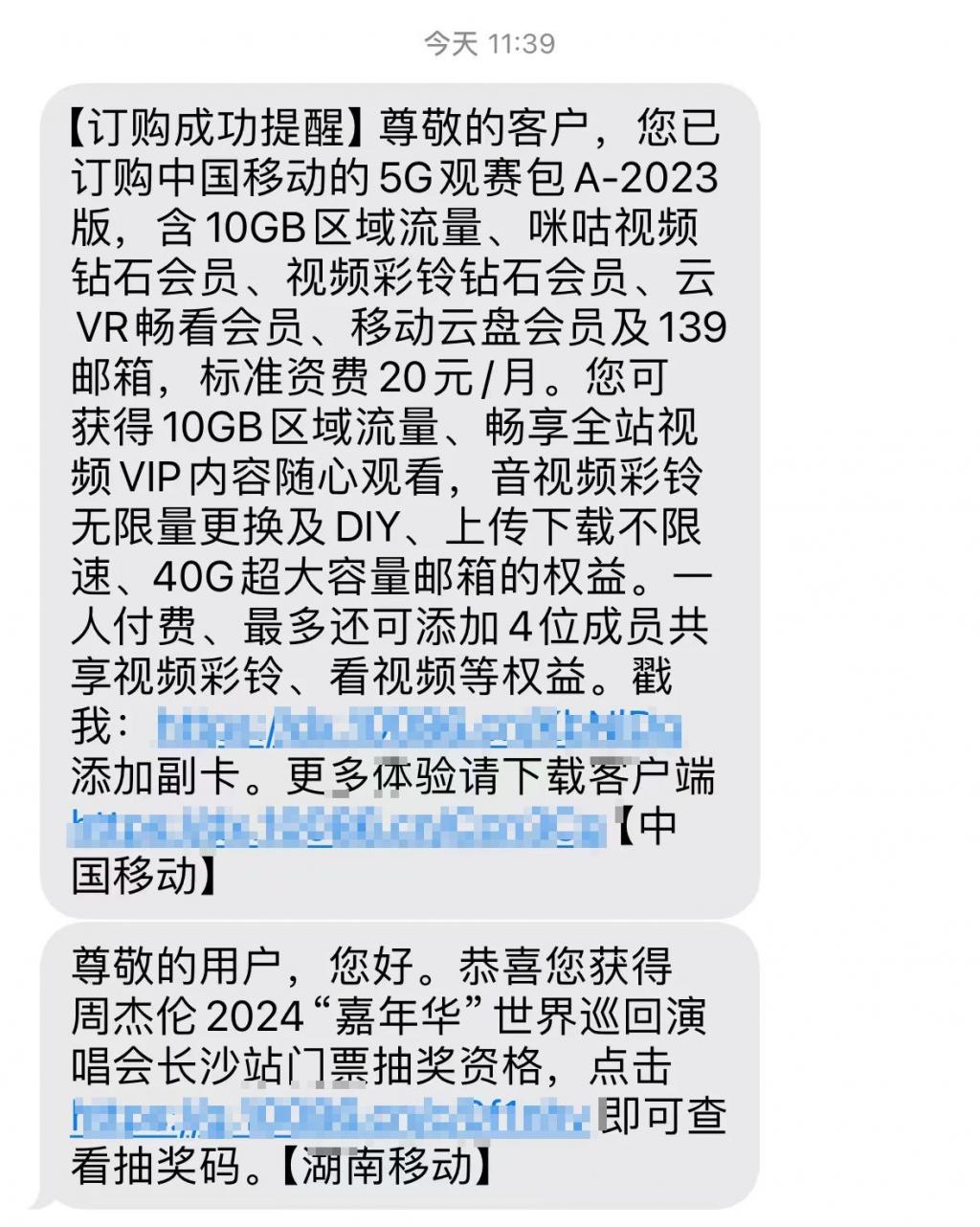This screenshot has height=1227, width=980.
Task: Open the 周杰伦 concert lottery code link
Action: pos(333,1116)
